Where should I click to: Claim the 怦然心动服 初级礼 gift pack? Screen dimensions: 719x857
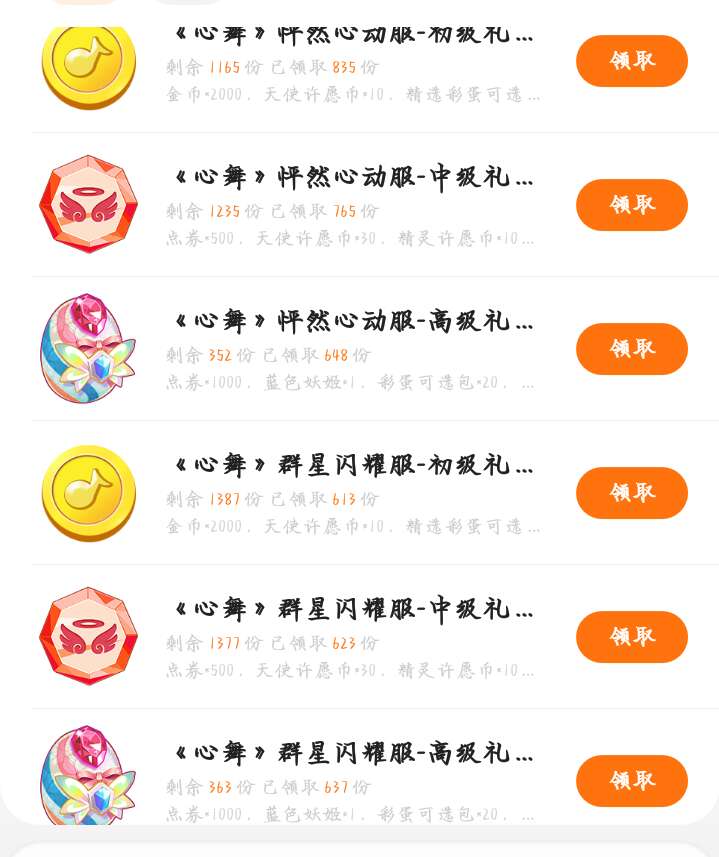[x=631, y=61]
